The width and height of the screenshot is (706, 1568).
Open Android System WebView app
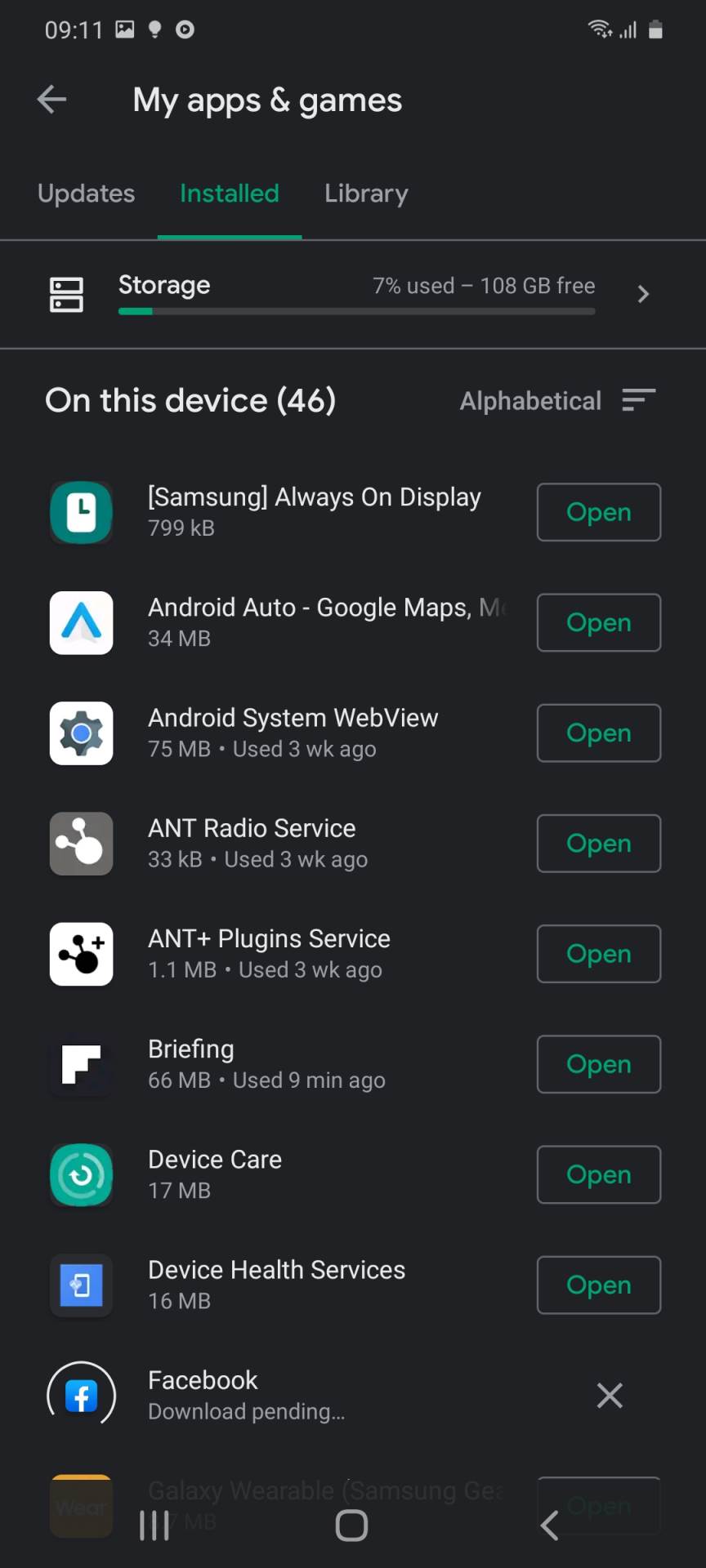click(x=598, y=733)
